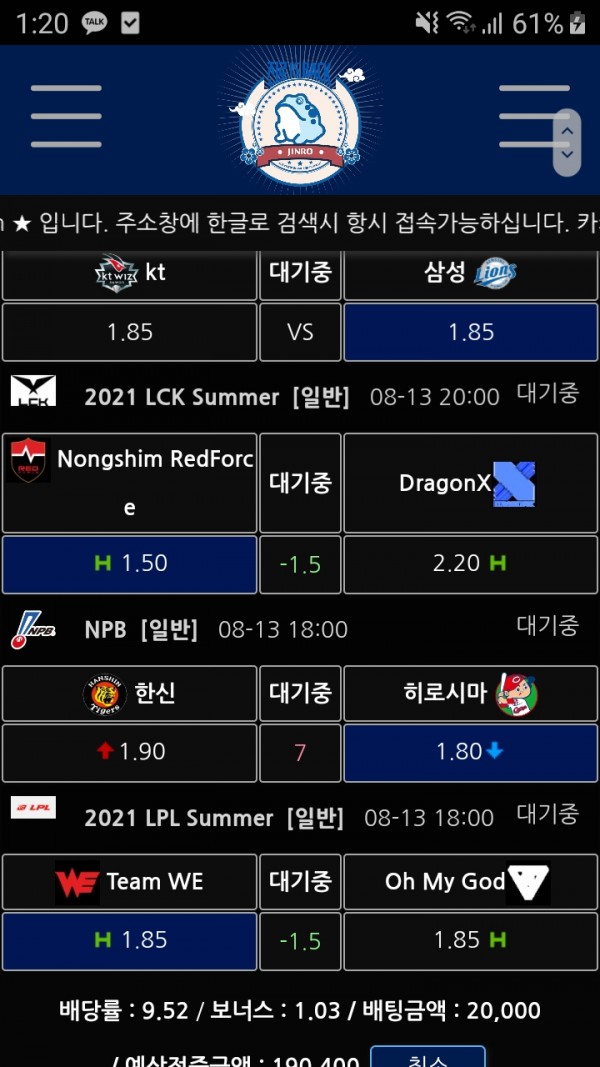Choose Team WE handicap odds 1.85
Screen dimensions: 600x1067
pos(130,940)
